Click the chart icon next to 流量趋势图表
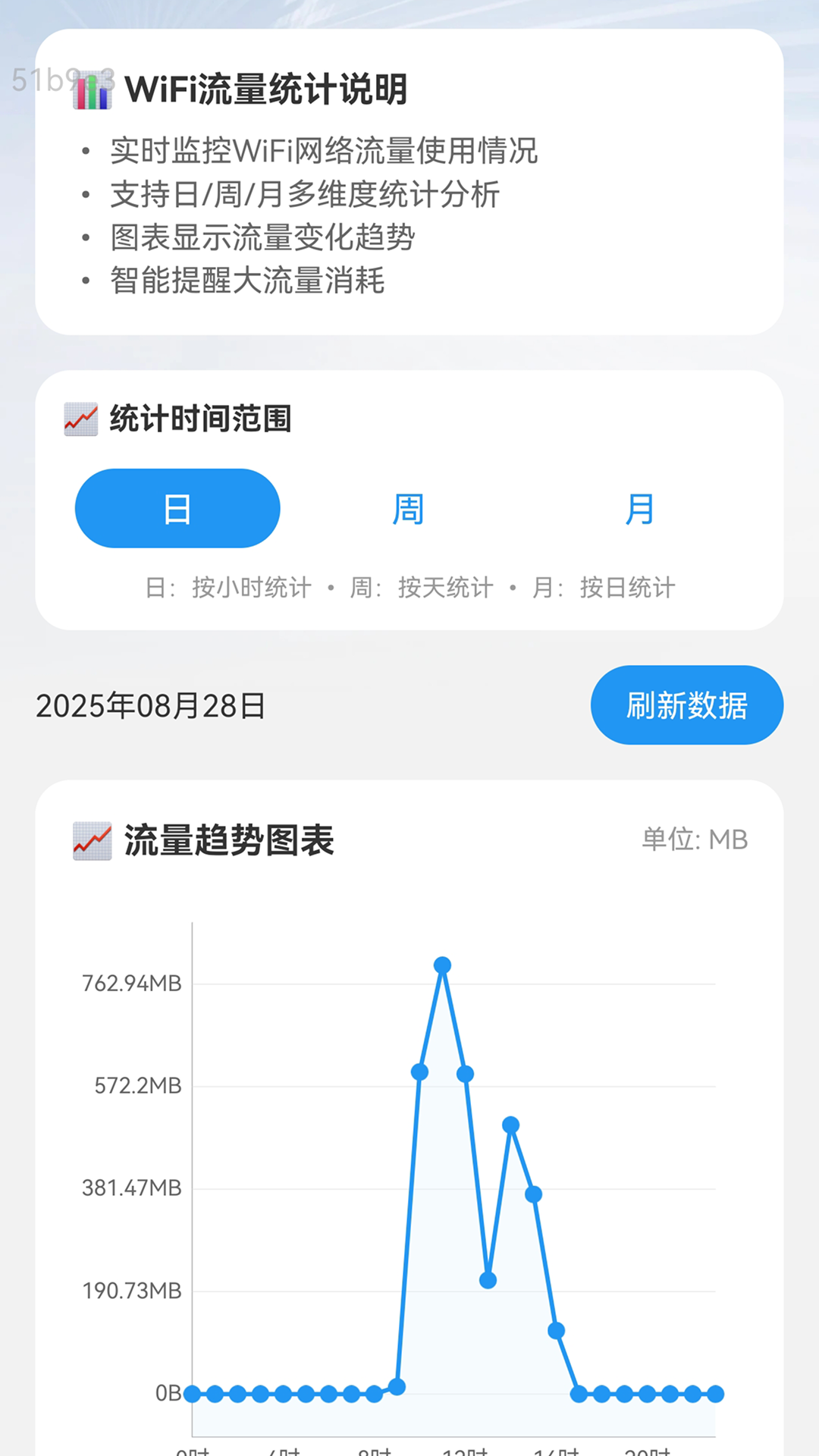819x1456 pixels. coord(90,839)
